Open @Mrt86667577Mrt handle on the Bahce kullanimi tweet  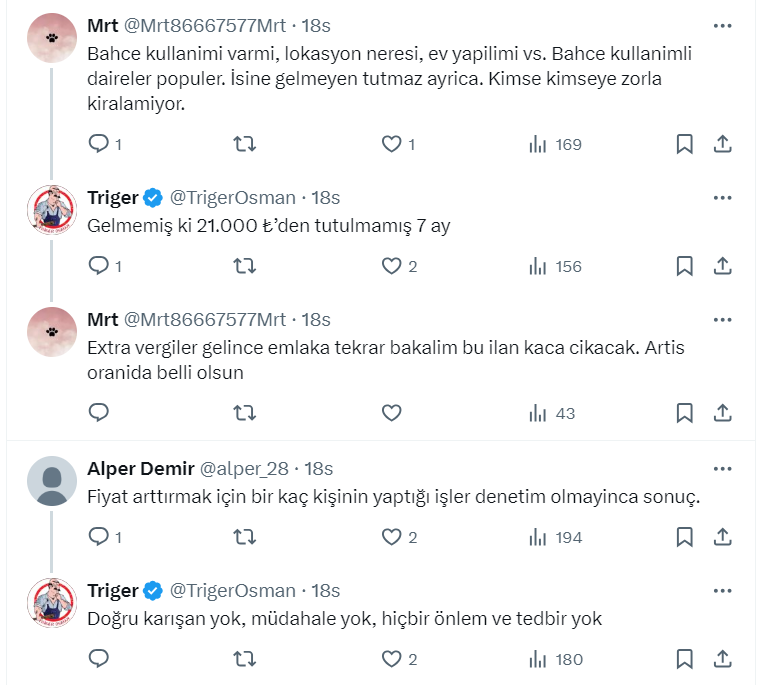pos(204,24)
